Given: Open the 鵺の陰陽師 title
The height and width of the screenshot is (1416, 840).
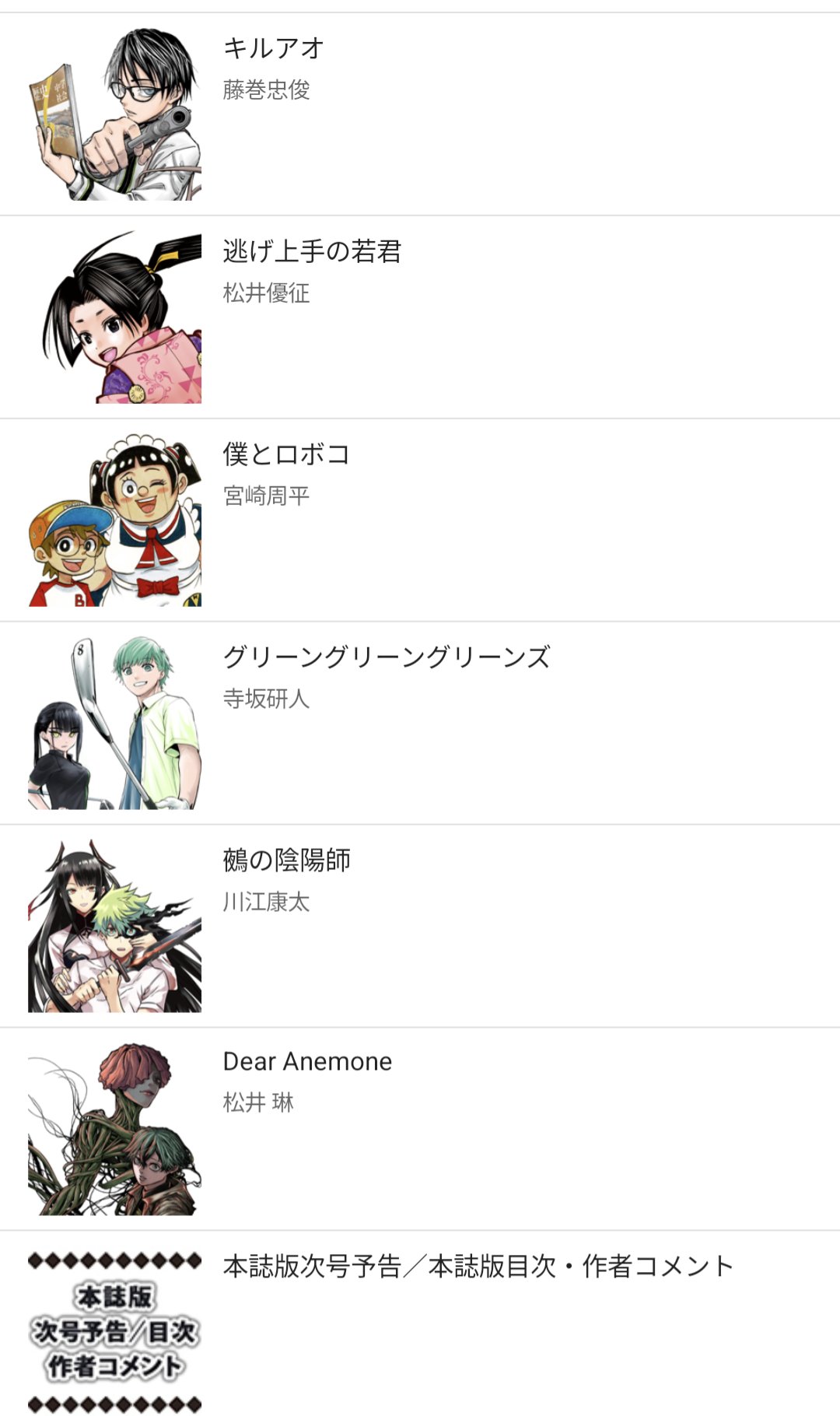Looking at the screenshot, I should pos(286,860).
